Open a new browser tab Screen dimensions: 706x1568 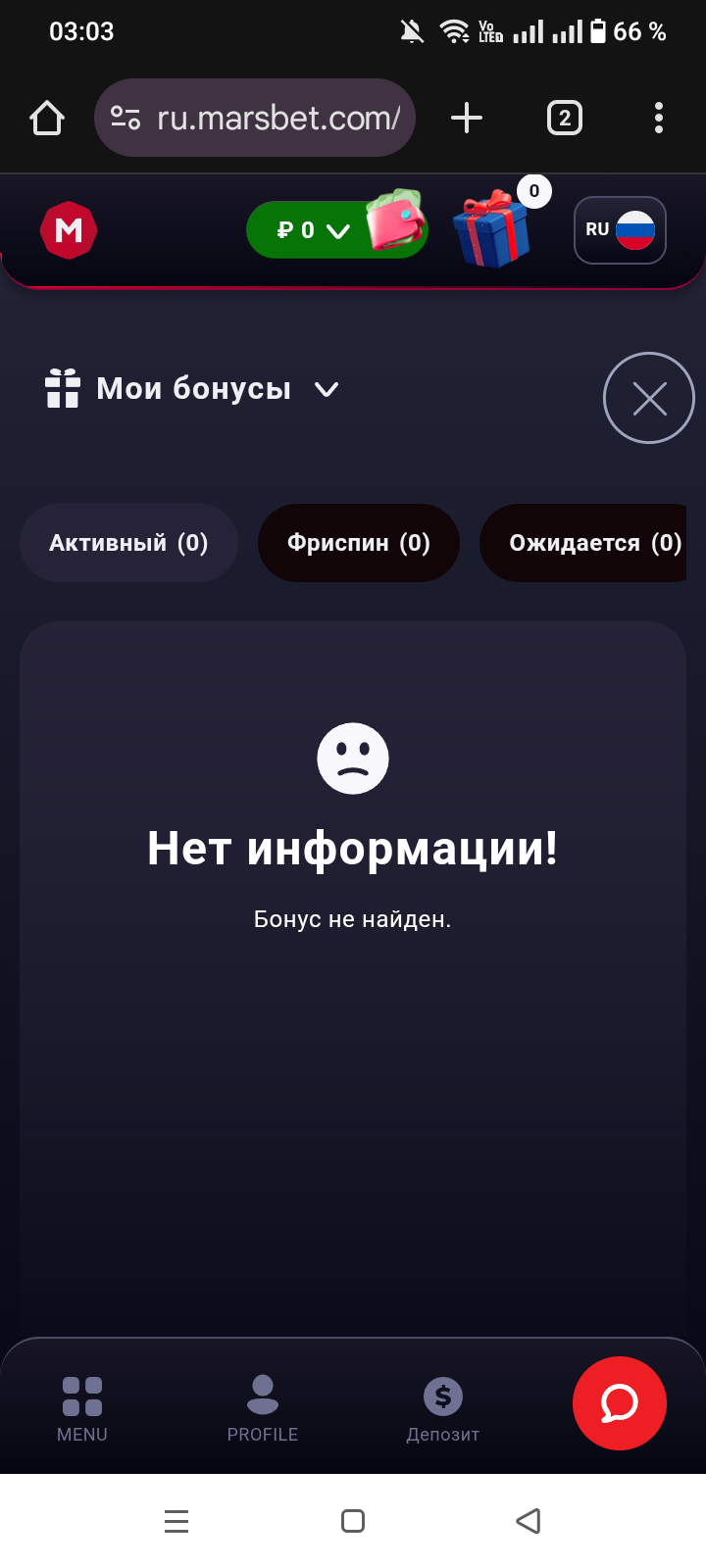pyautogui.click(x=467, y=119)
